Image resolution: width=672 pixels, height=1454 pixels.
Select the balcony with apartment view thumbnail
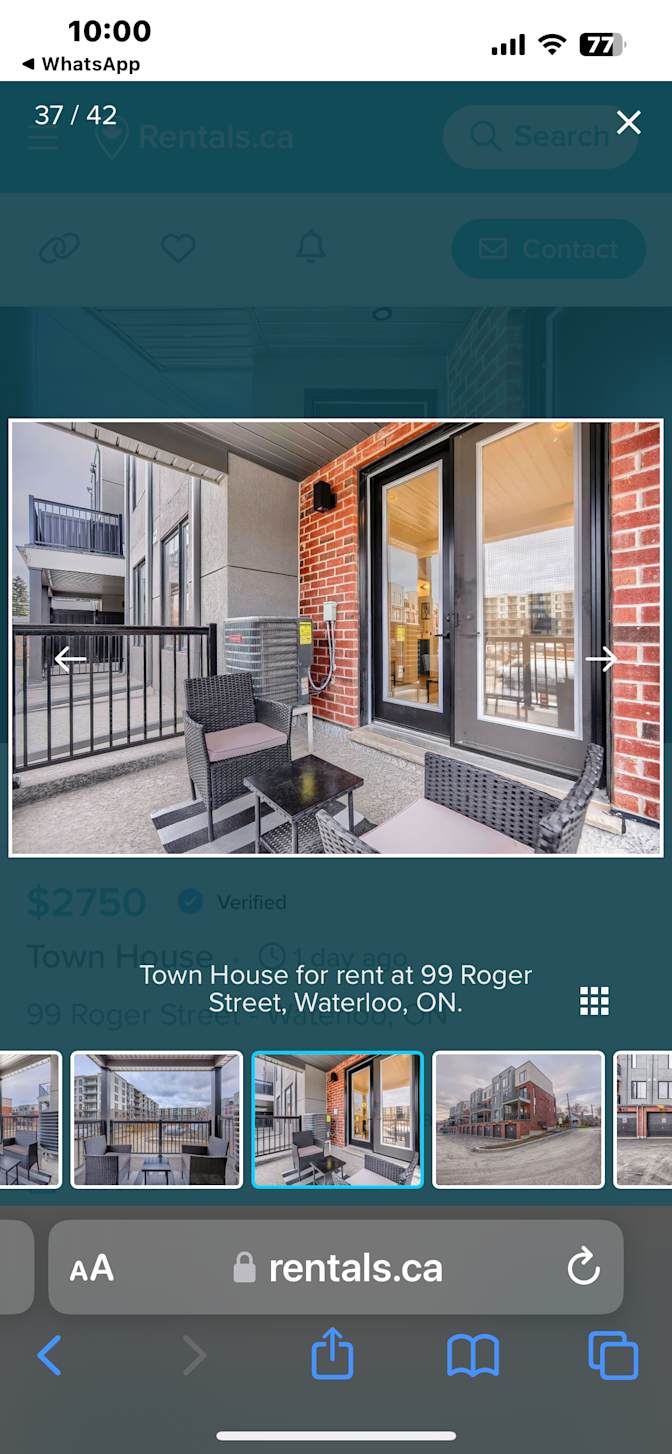pos(157,1119)
